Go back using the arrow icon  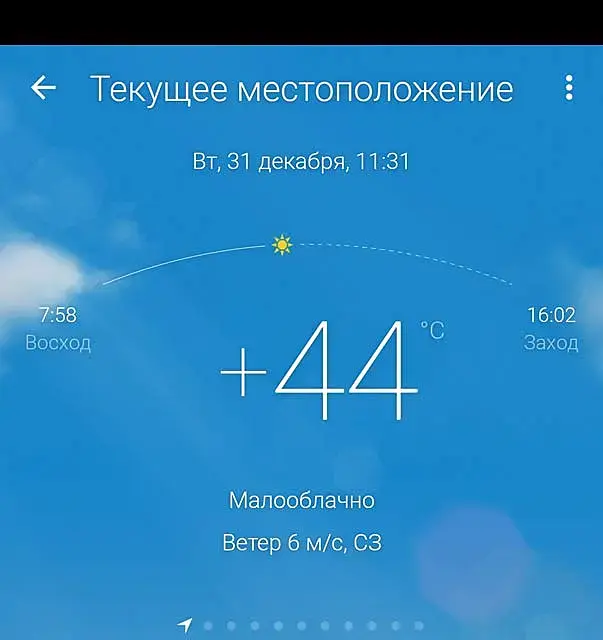[x=43, y=88]
